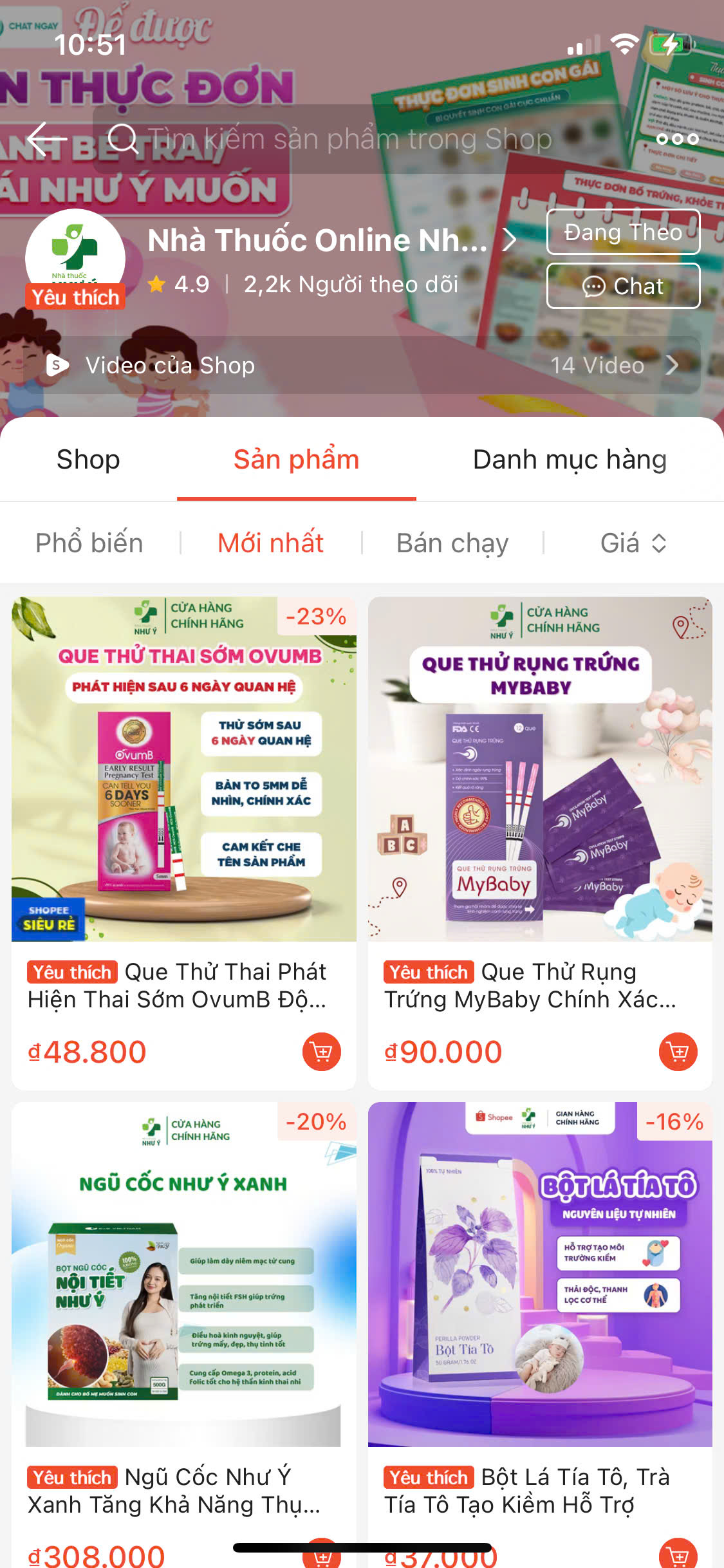Add Bột Lá Tía Tô to cart
The width and height of the screenshot is (724, 1568).
[x=678, y=1554]
